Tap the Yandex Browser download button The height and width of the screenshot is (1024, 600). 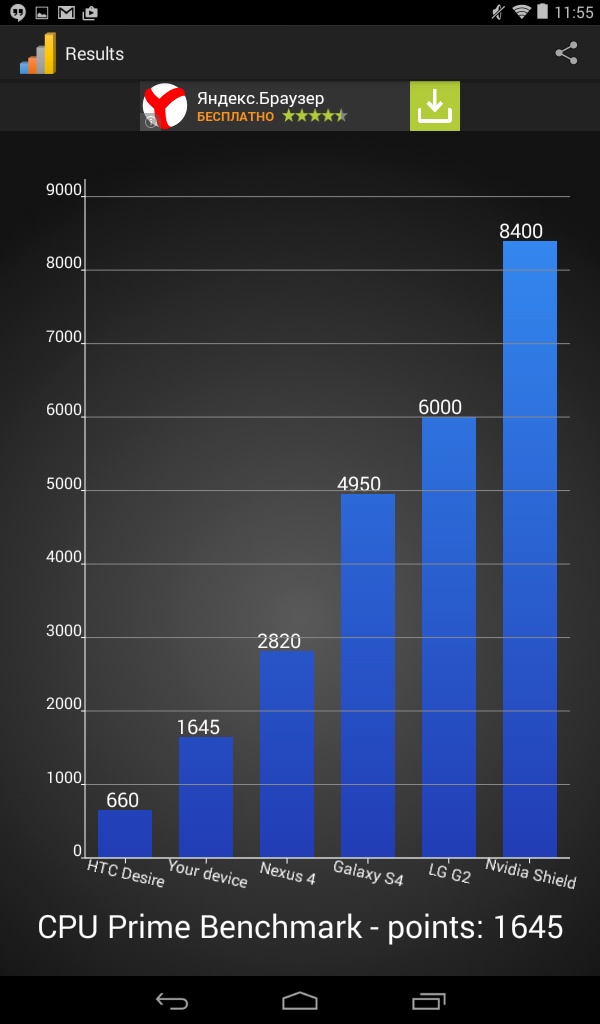435,106
